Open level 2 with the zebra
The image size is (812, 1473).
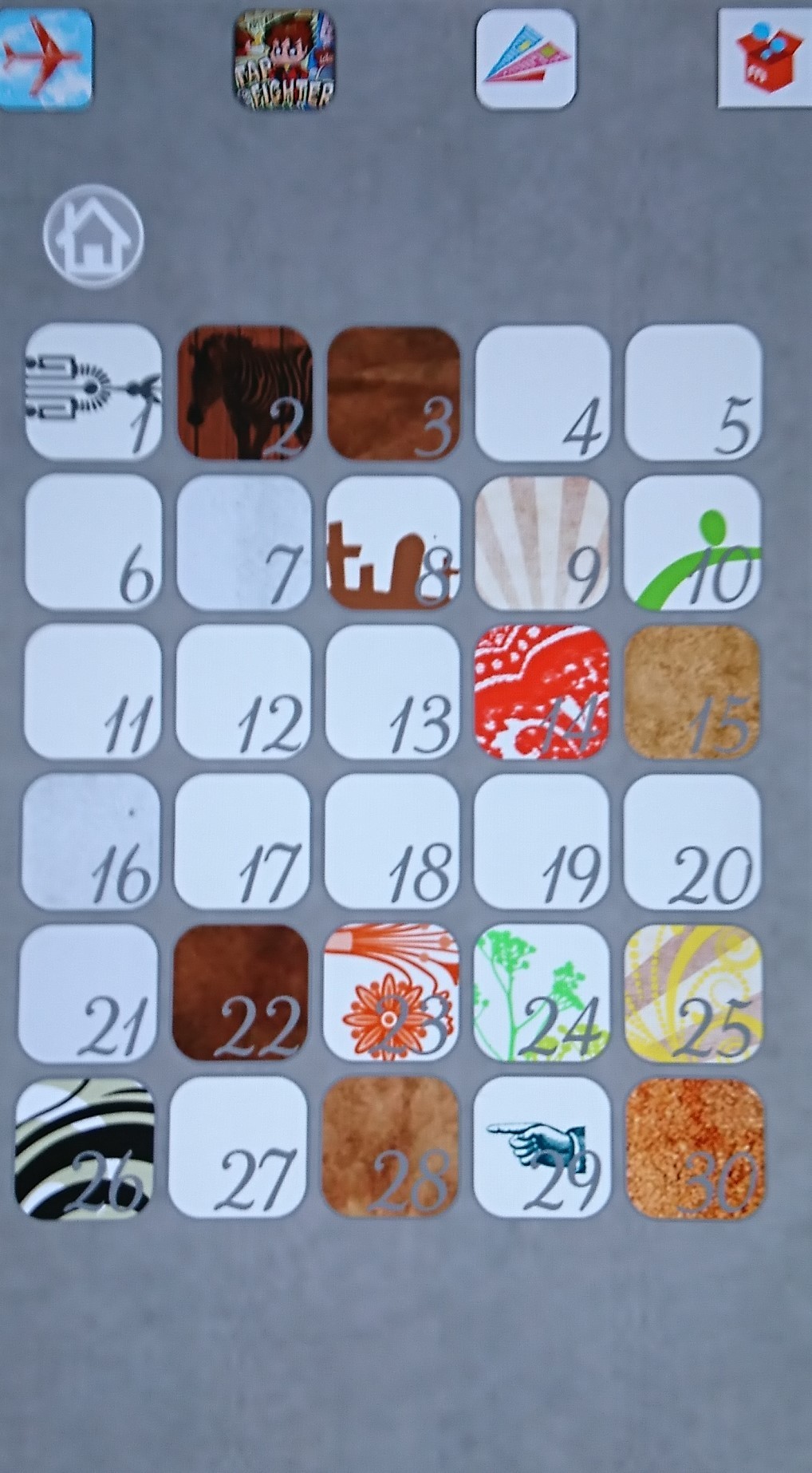tap(244, 392)
